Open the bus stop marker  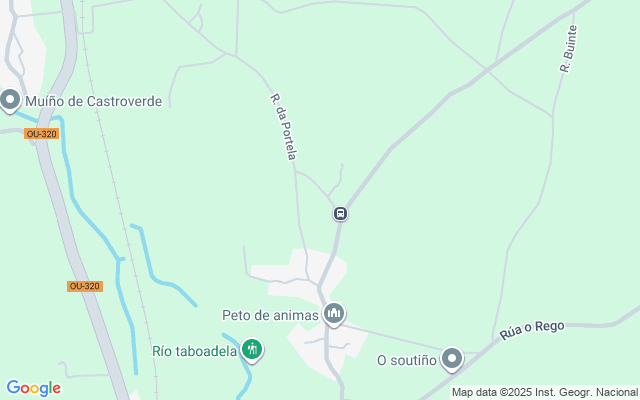(340, 213)
